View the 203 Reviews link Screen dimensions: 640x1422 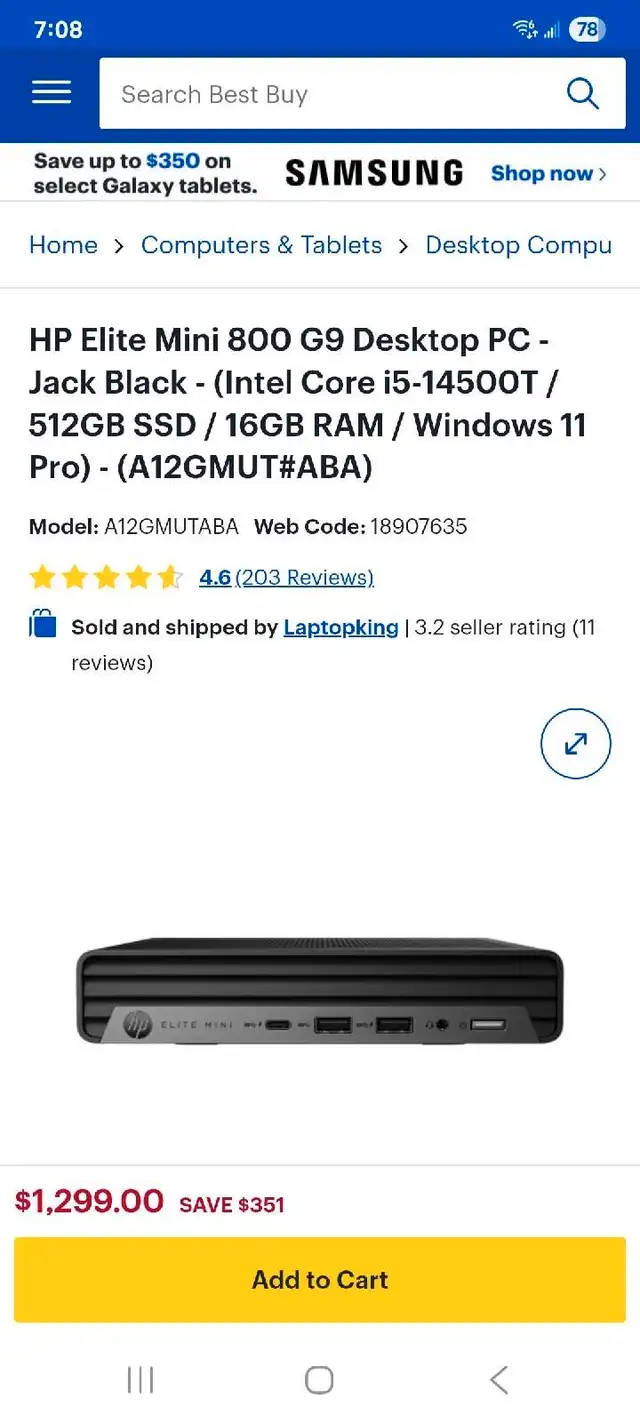pos(304,577)
